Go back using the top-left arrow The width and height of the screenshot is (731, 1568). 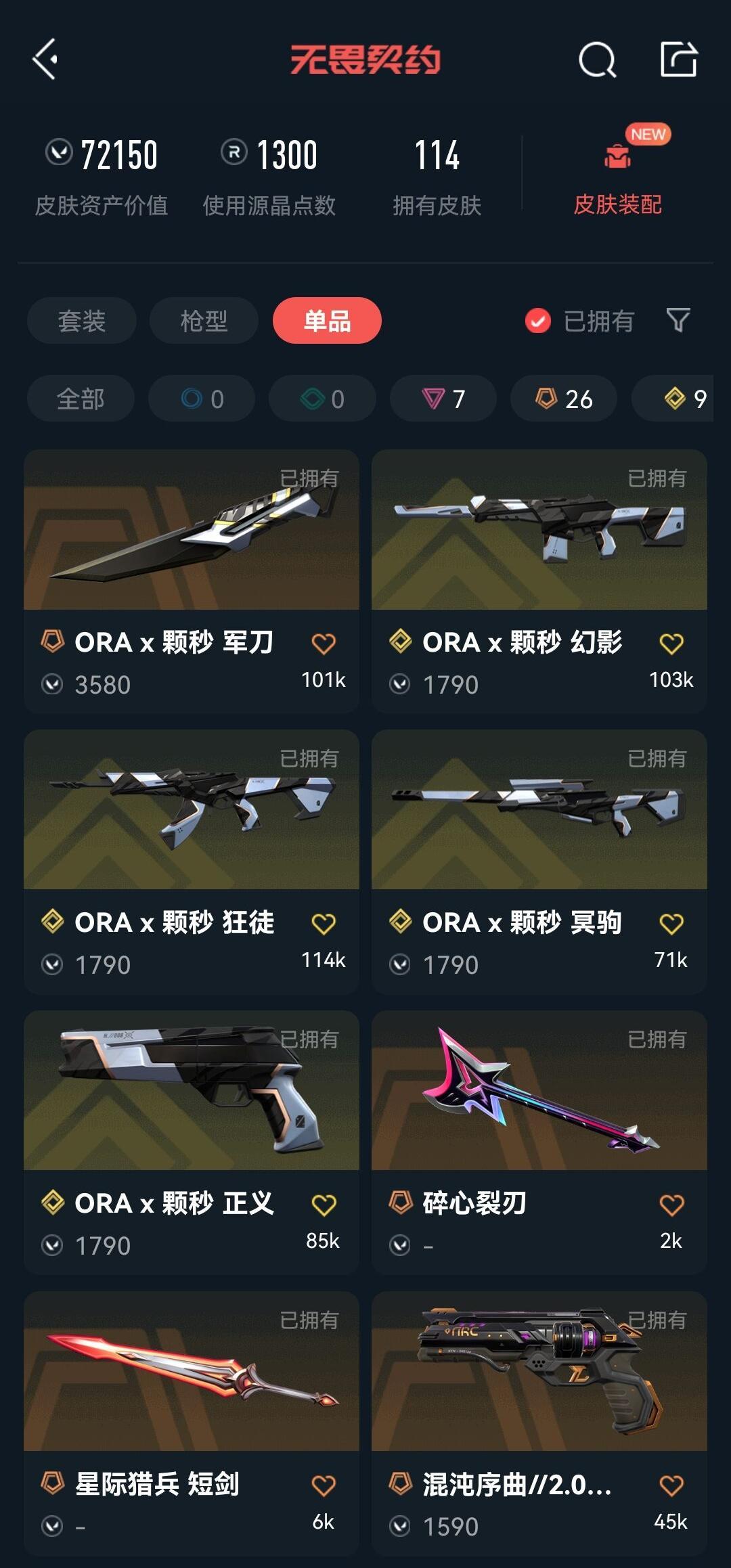45,60
